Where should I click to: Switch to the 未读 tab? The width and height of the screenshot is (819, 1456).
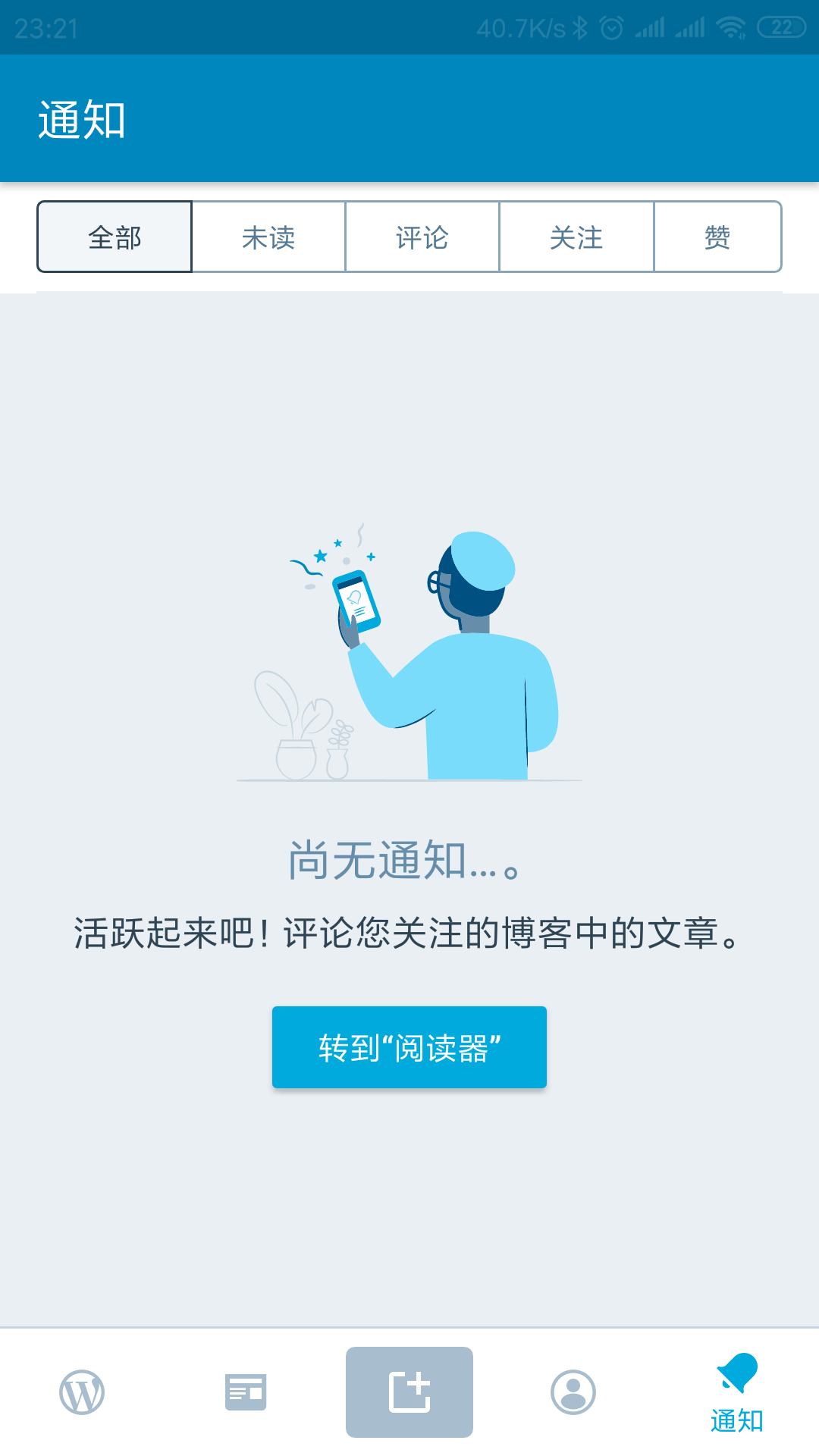(x=268, y=237)
